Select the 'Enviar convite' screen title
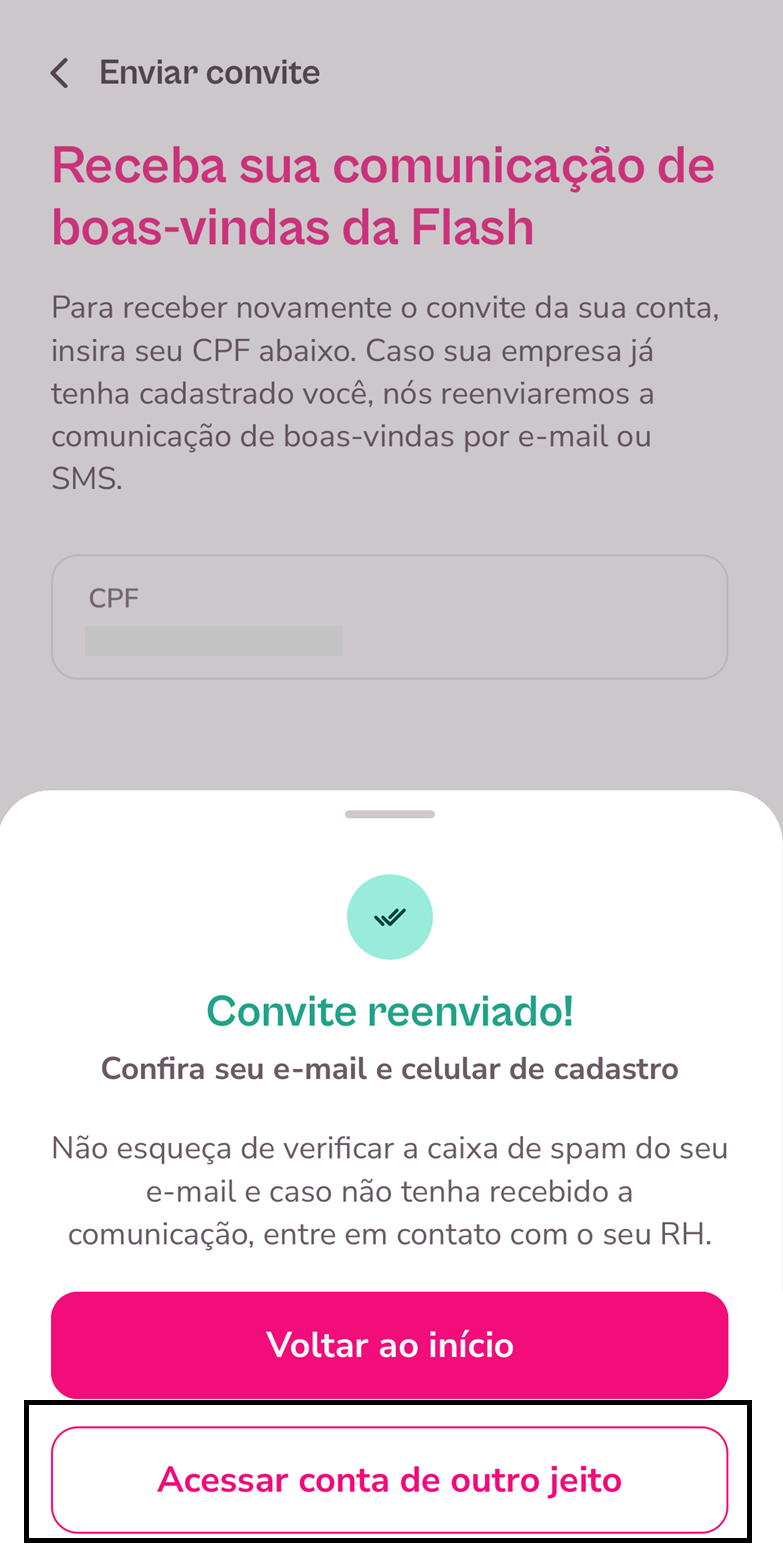This screenshot has width=783, height=1551. pos(208,71)
